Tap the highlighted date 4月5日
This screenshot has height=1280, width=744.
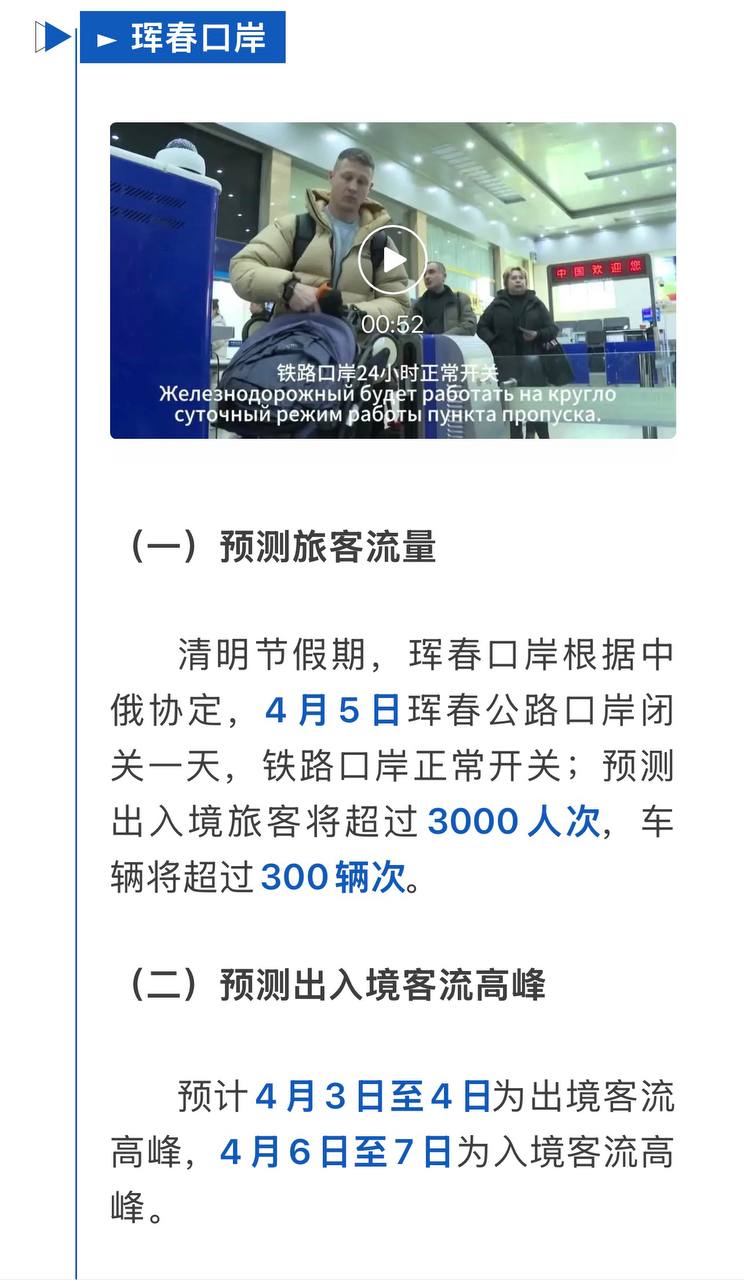pyautogui.click(x=329, y=707)
